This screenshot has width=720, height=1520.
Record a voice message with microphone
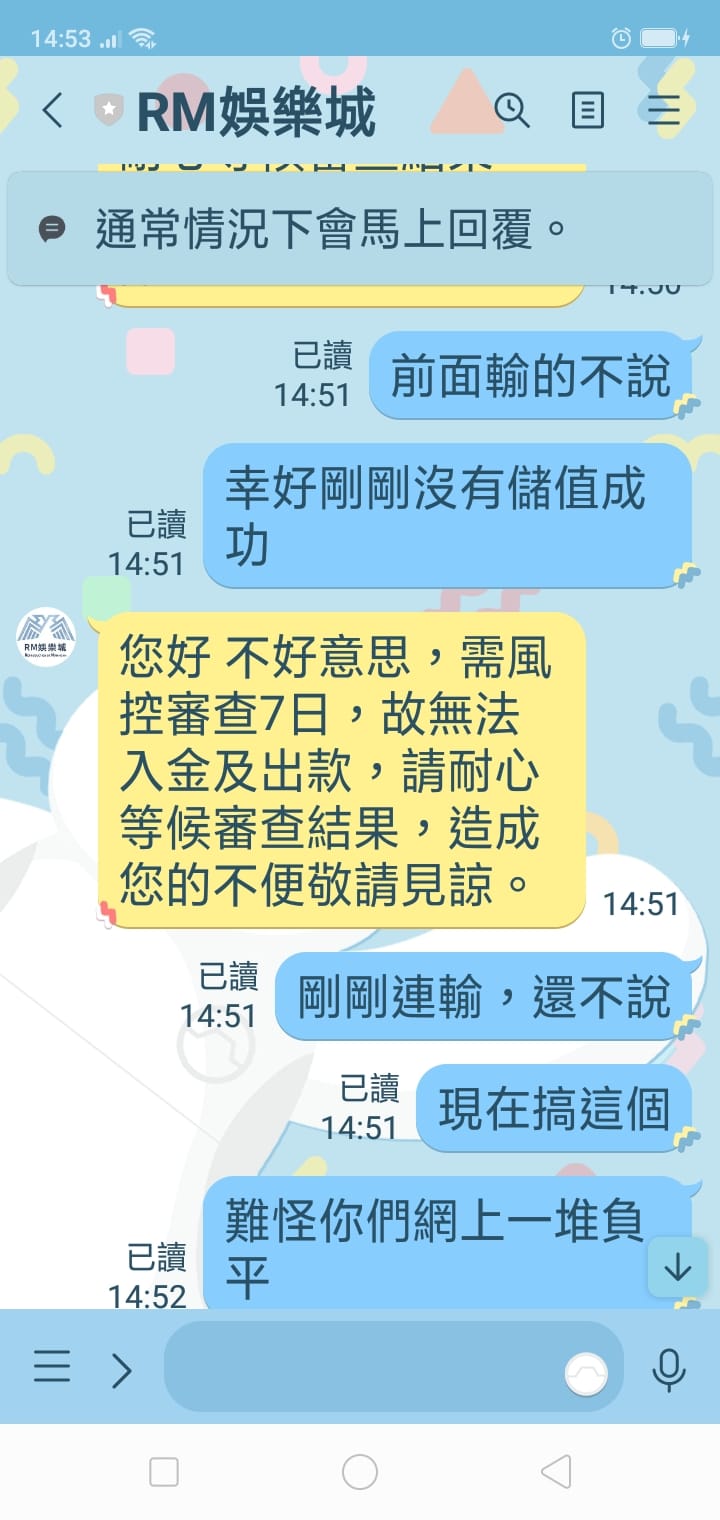click(668, 1369)
